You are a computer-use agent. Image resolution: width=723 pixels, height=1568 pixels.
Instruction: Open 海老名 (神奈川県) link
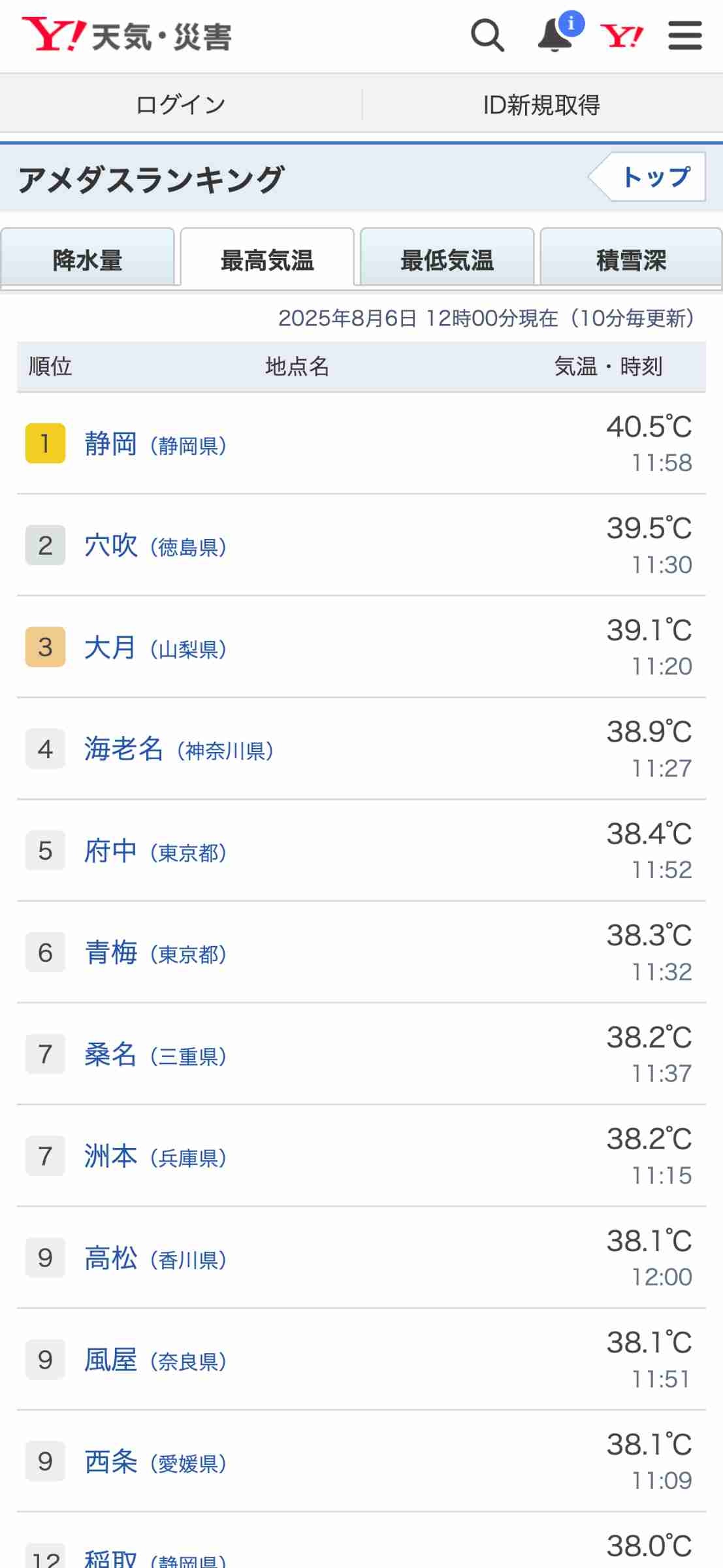point(124,749)
